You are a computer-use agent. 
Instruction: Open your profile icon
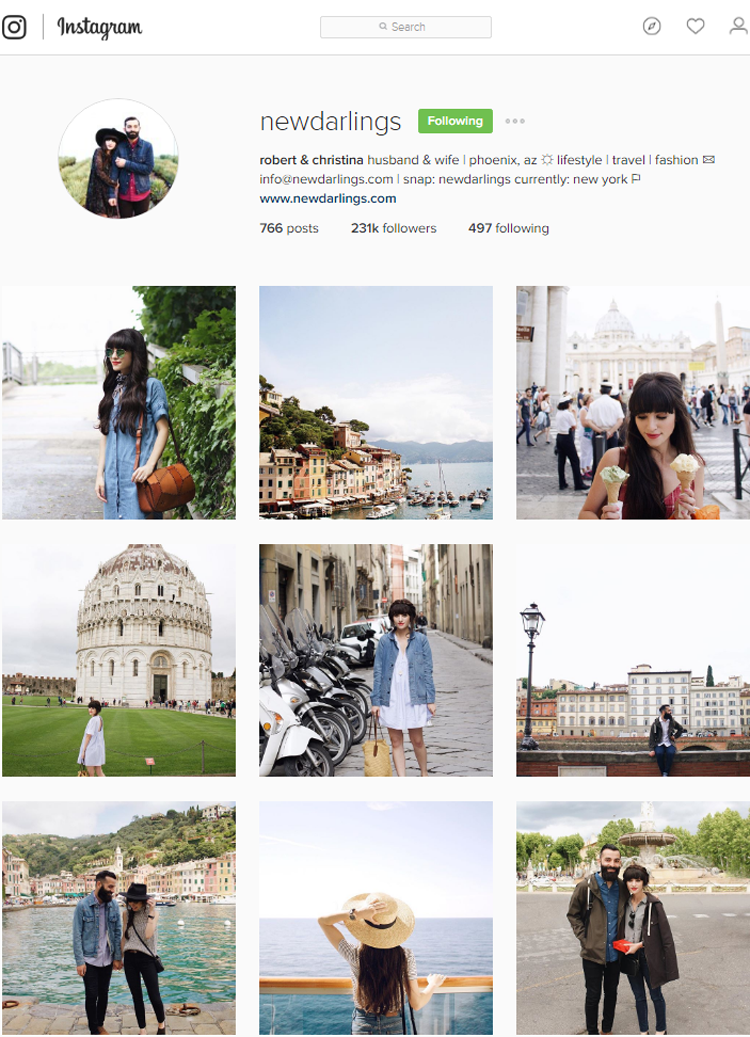pyautogui.click(x=738, y=27)
